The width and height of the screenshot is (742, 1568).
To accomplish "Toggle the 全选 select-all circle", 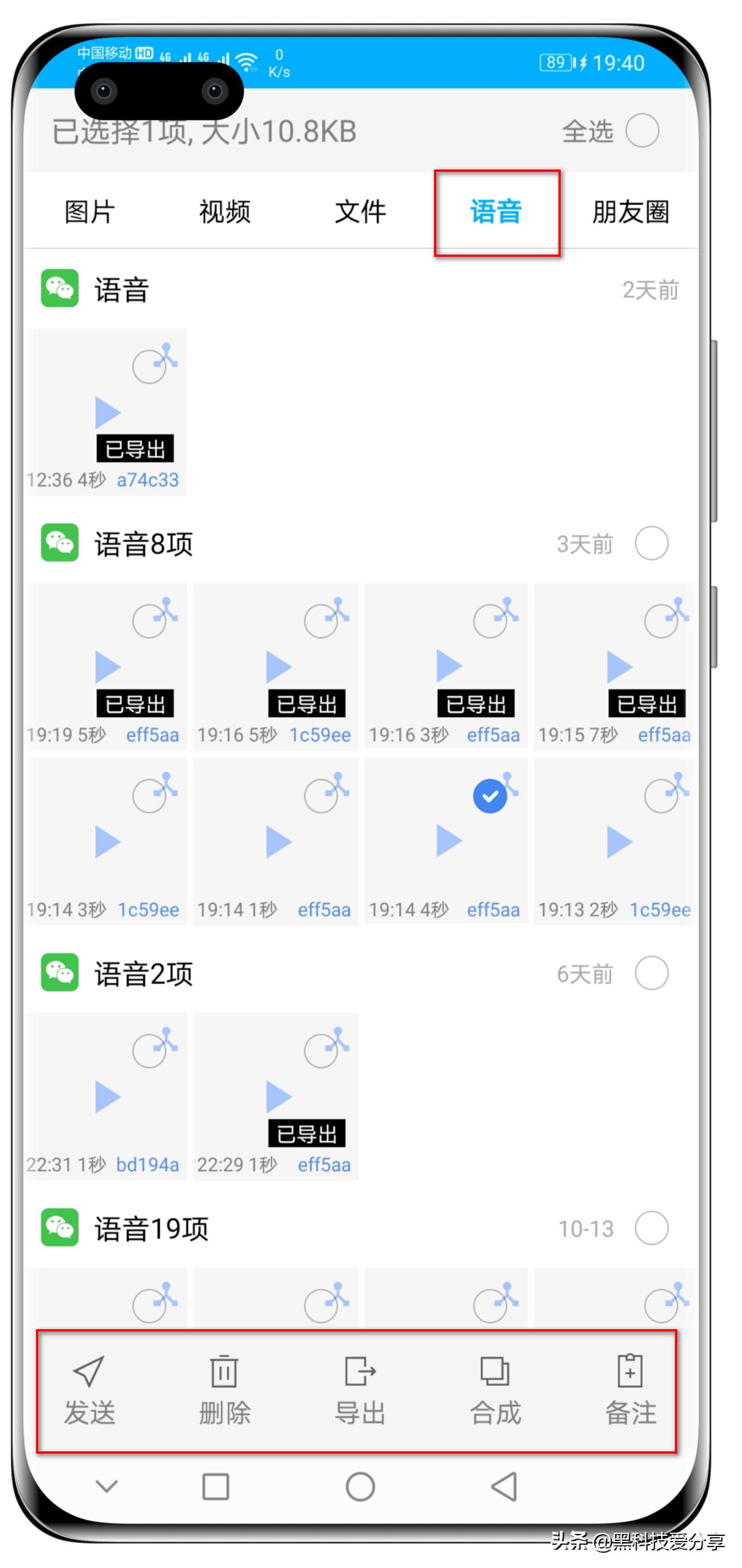I will click(643, 130).
